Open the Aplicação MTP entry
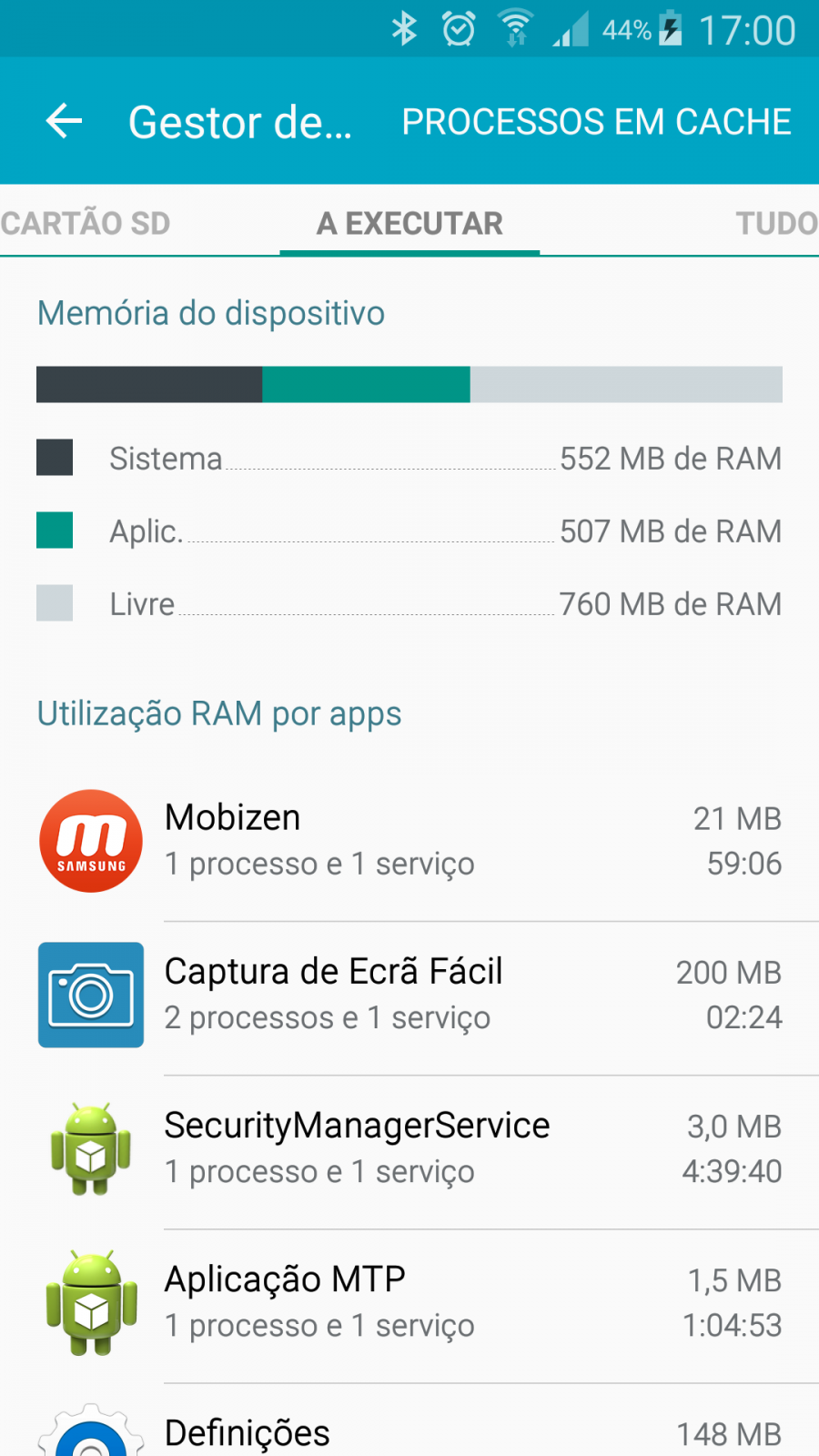The height and width of the screenshot is (1456, 819). point(409,1304)
